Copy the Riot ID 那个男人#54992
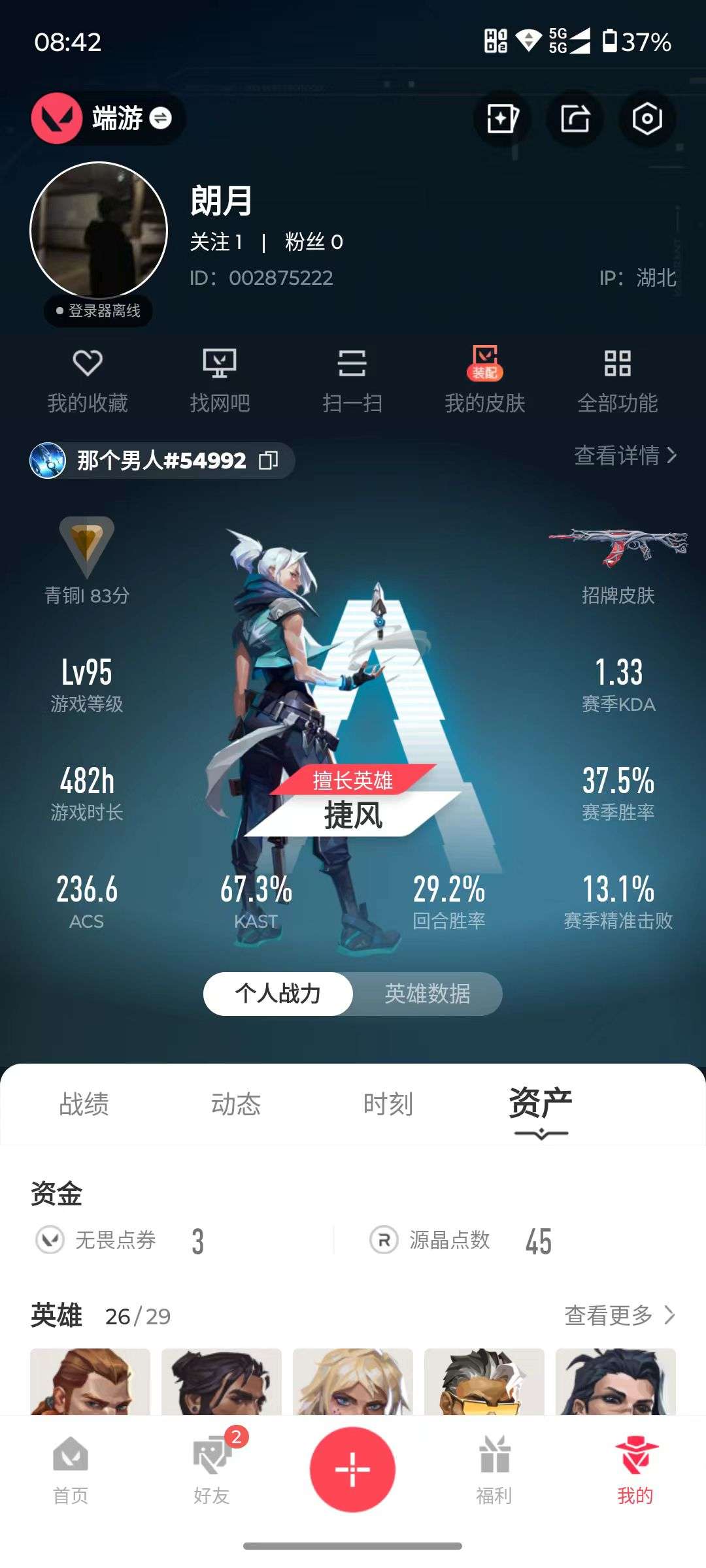Viewport: 706px width, 1568px height. [x=269, y=461]
